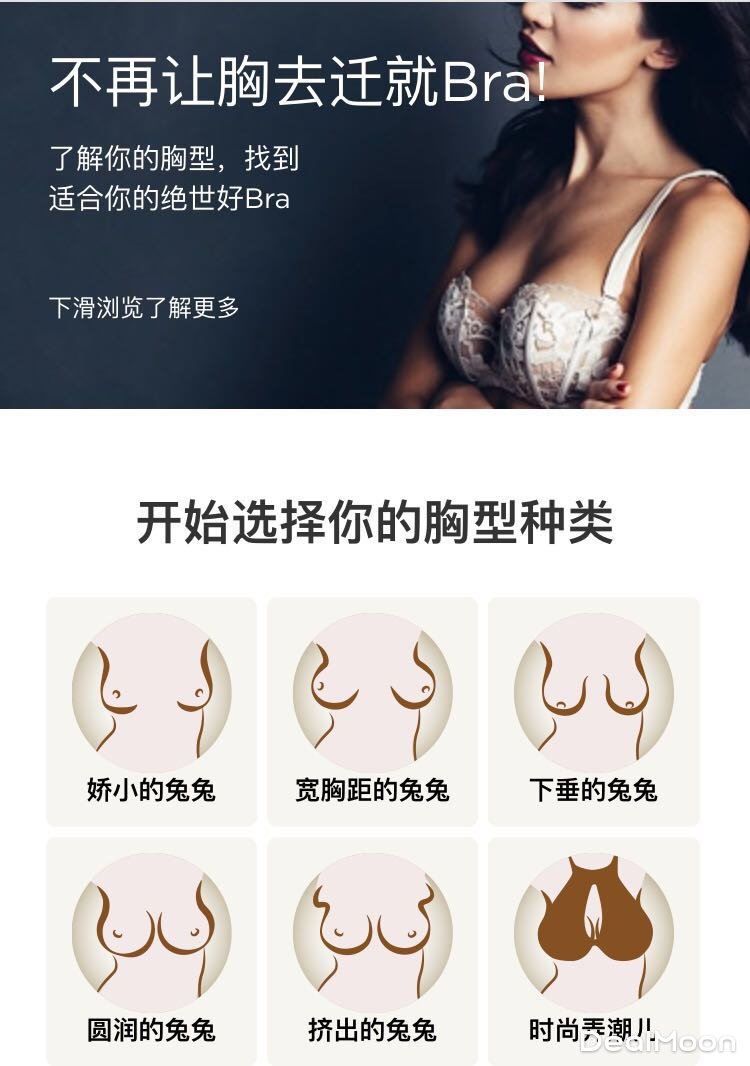750x1066 pixels.
Task: Open the 时尚秀潮儿 card
Action: pos(593,950)
